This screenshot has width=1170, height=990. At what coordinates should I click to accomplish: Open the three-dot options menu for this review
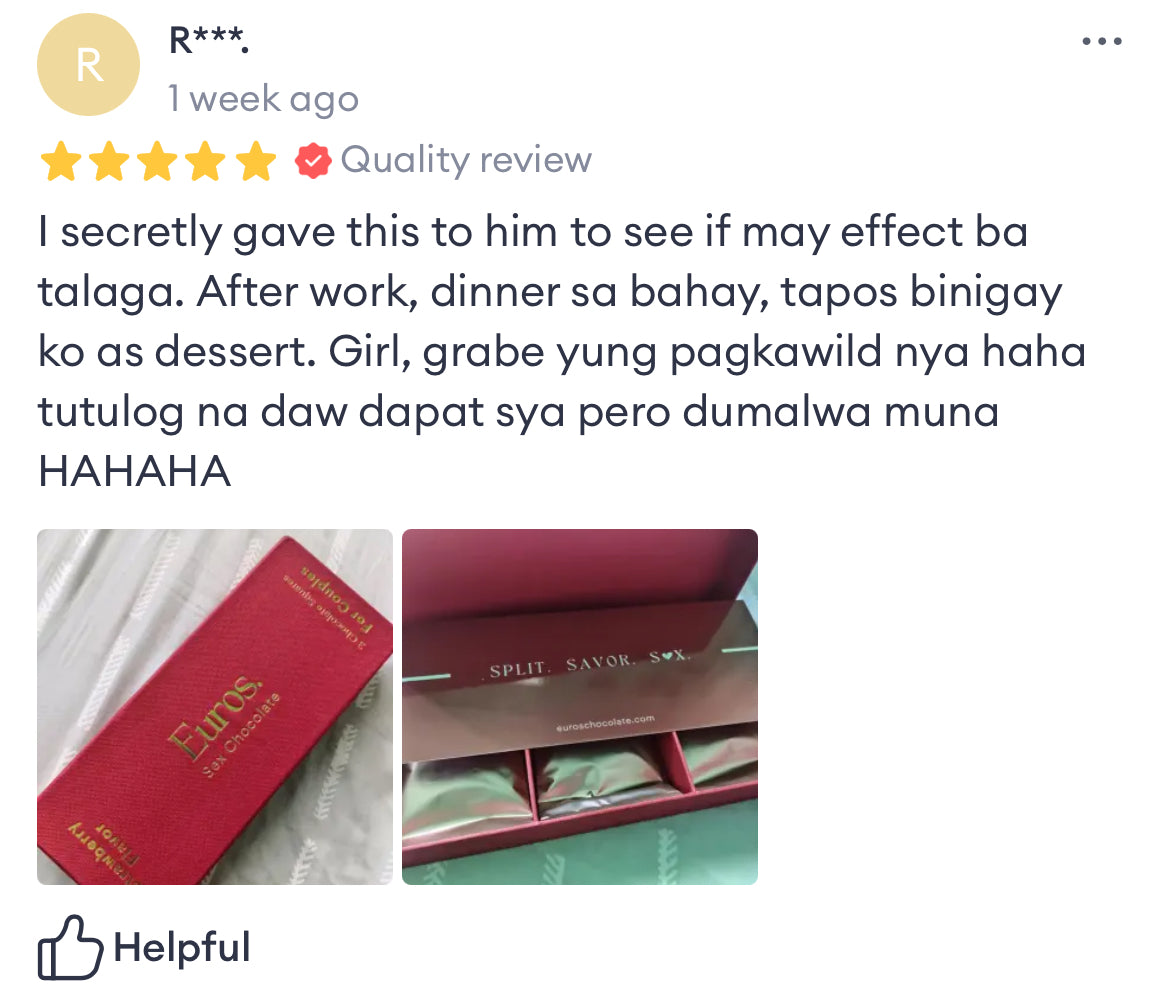1102,42
